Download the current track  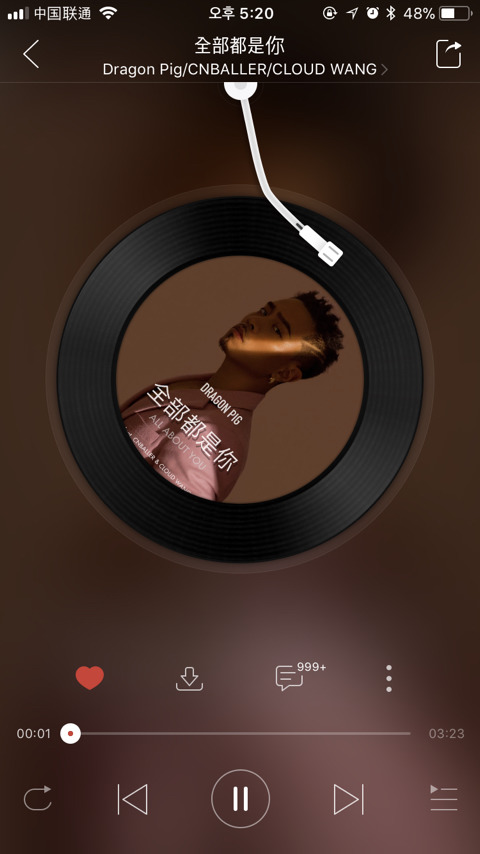point(189,679)
